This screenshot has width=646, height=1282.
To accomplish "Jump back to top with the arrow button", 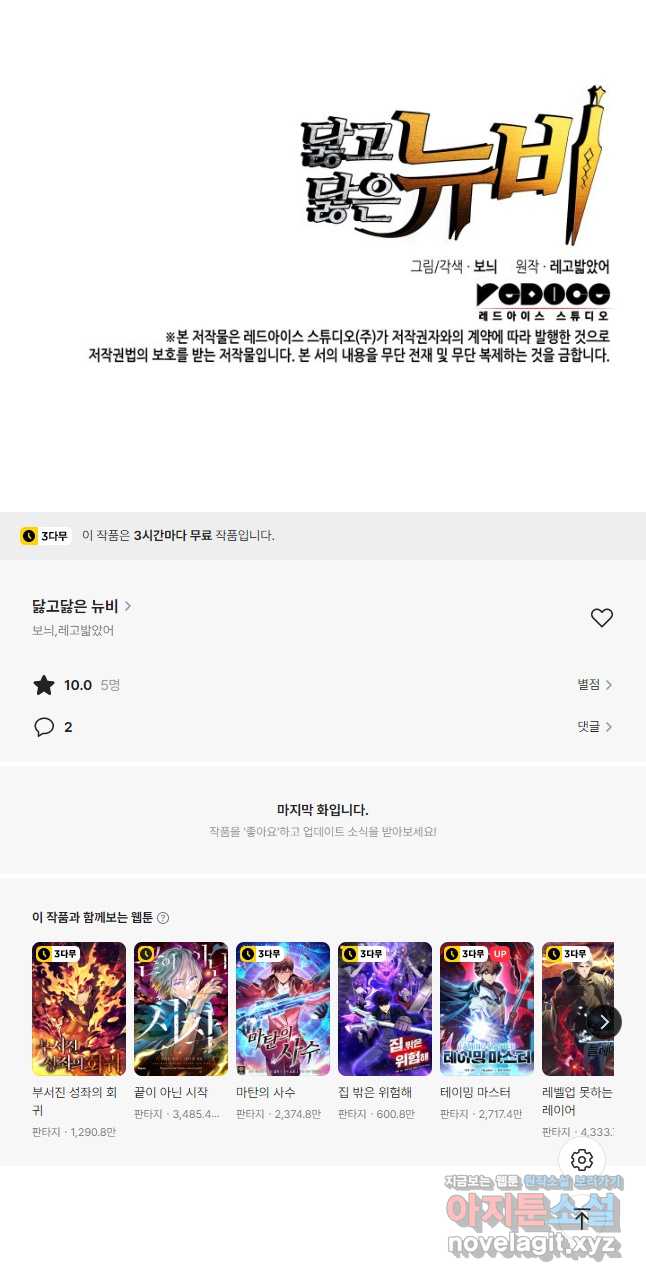I will [582, 1218].
